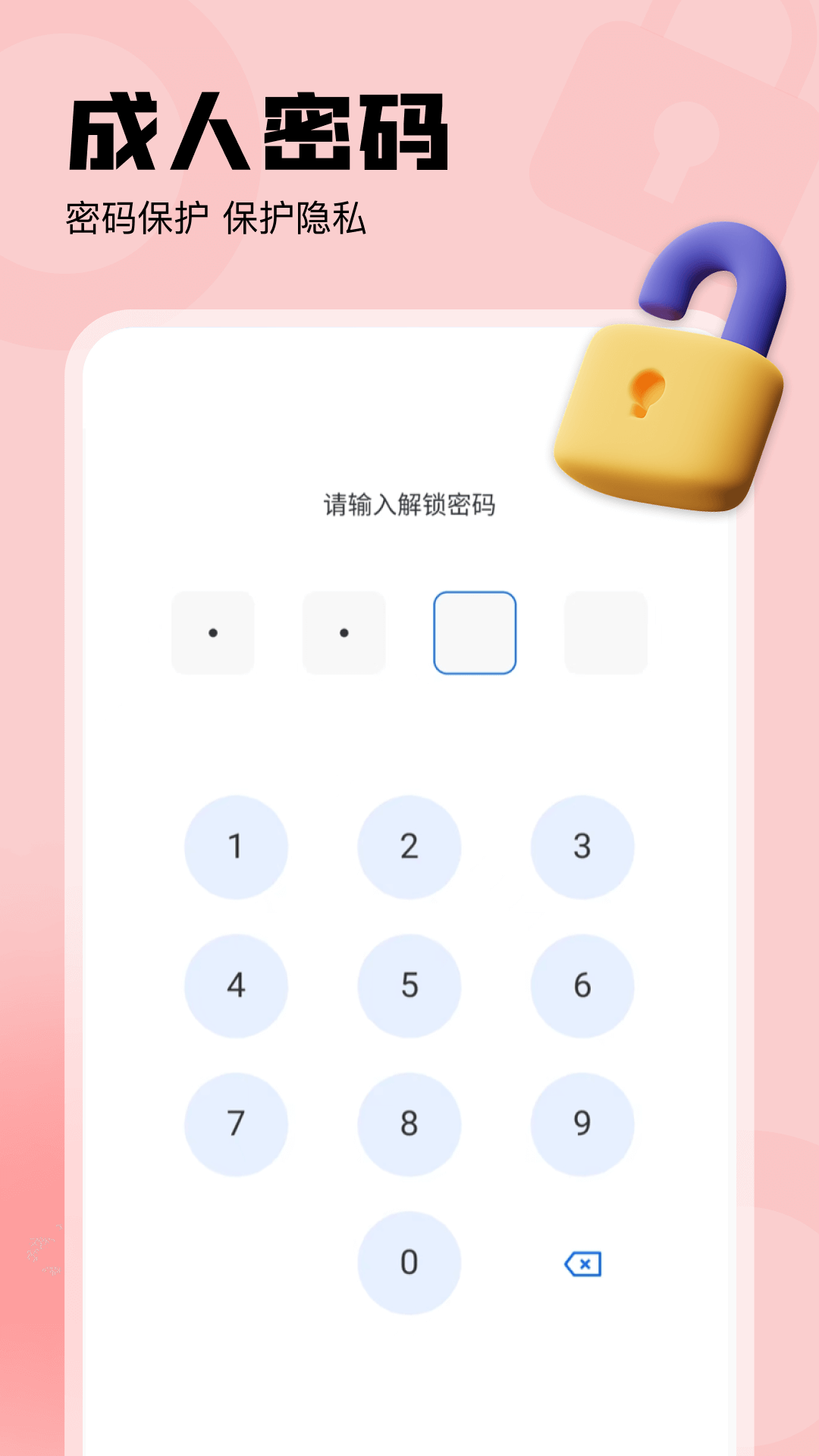The height and width of the screenshot is (1456, 819).
Task: Select the empty fourth PIN box
Action: coord(605,632)
